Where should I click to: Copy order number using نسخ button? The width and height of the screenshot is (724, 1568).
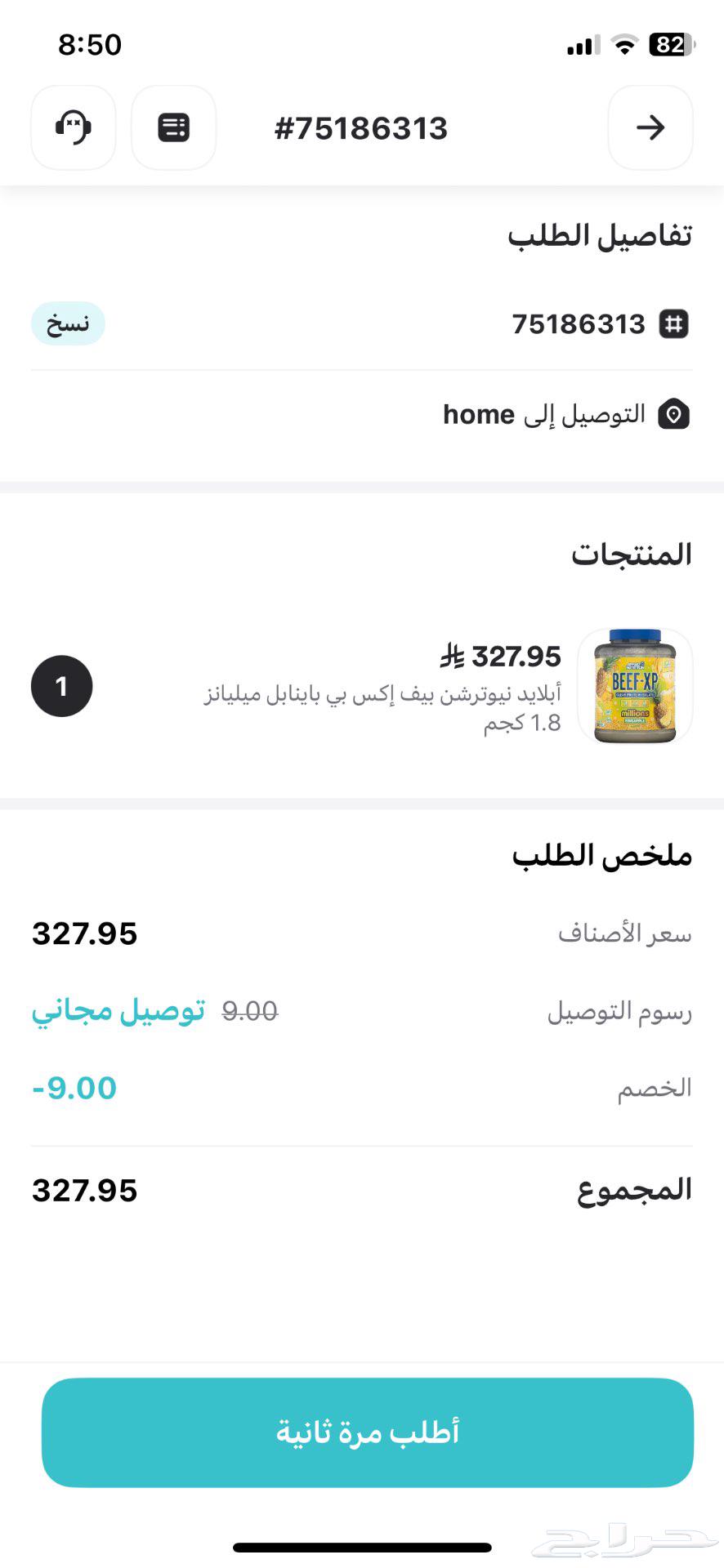(68, 323)
